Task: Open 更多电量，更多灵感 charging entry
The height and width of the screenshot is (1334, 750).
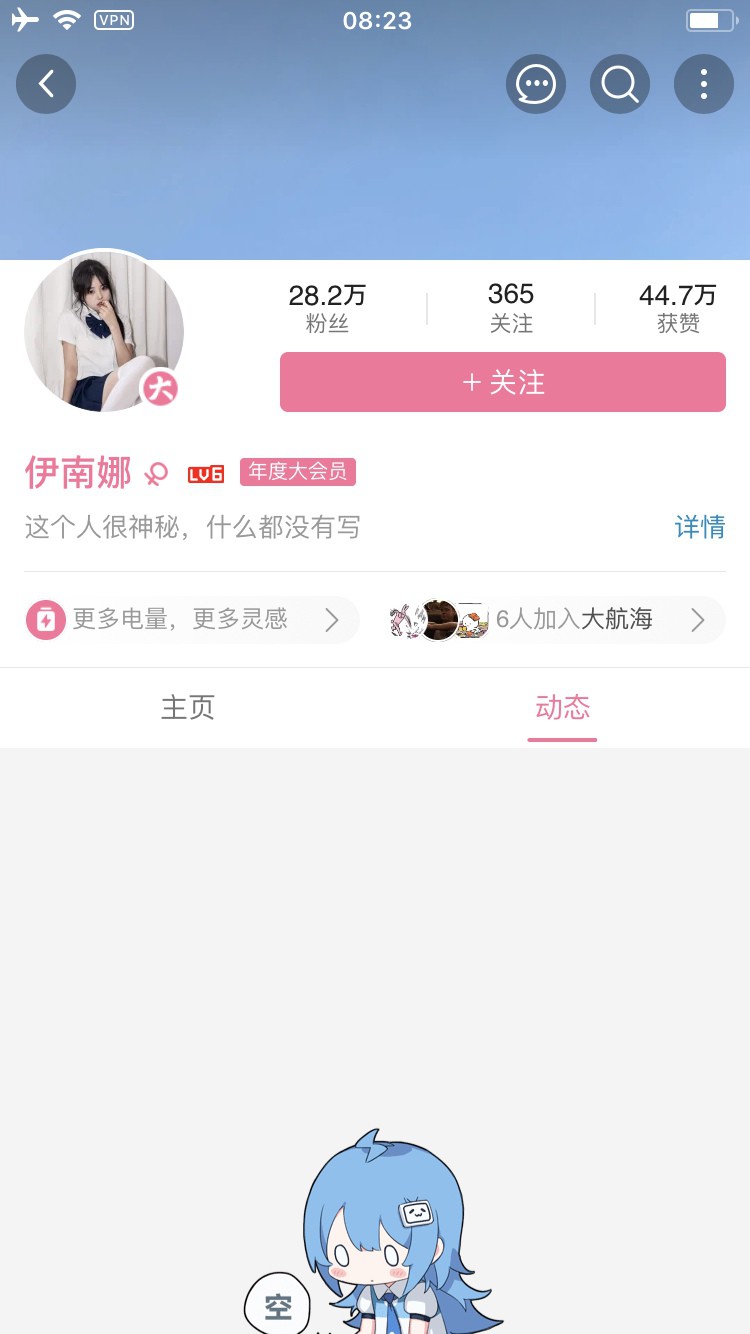Action: coord(192,620)
